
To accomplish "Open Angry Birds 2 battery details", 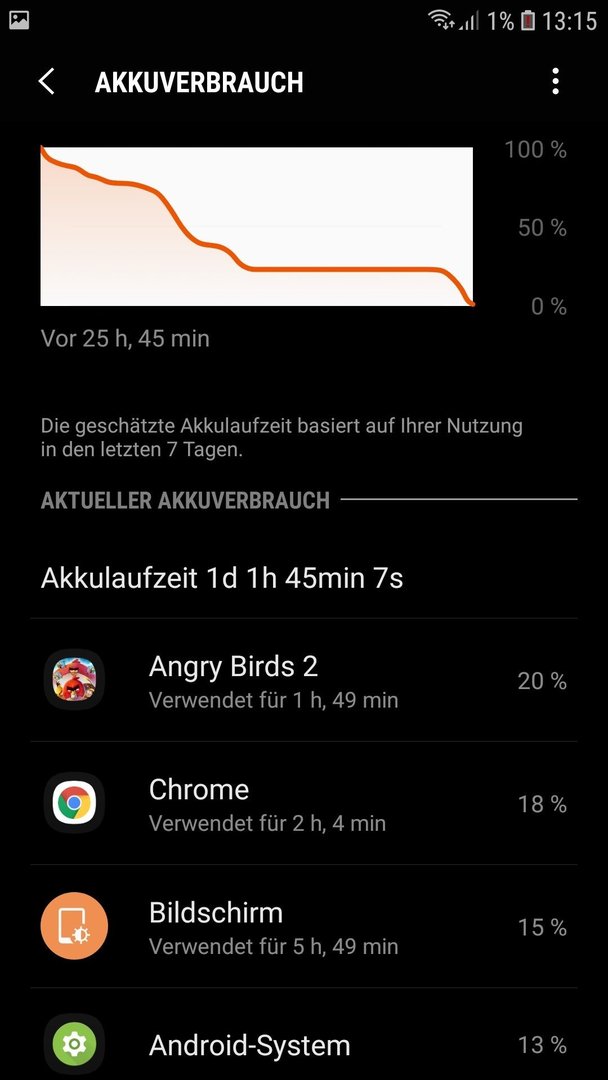I will (303, 681).
